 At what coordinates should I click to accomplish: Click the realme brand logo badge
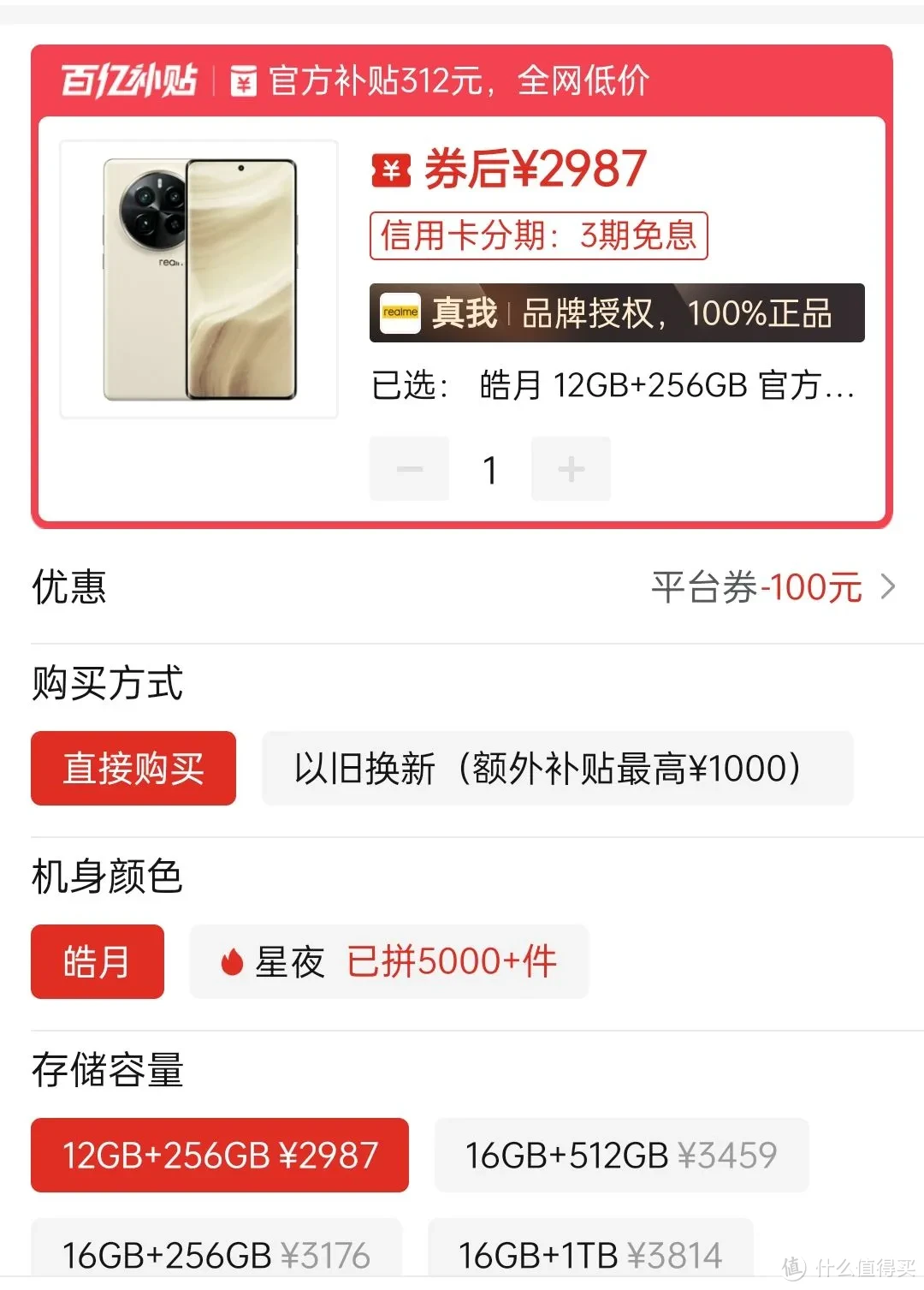(401, 312)
